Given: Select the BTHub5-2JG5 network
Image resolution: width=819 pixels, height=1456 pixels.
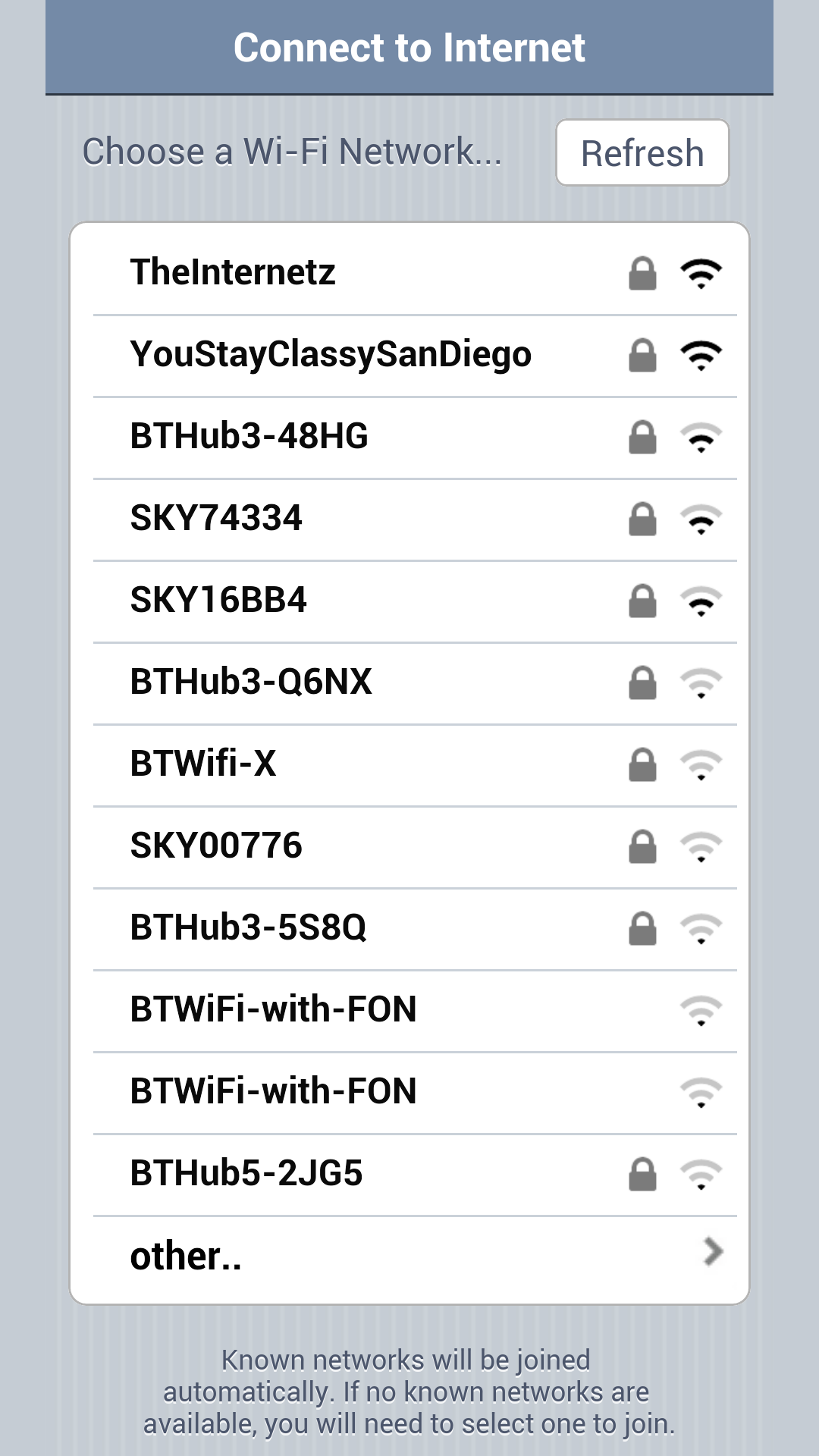Looking at the screenshot, I should click(x=409, y=1174).
